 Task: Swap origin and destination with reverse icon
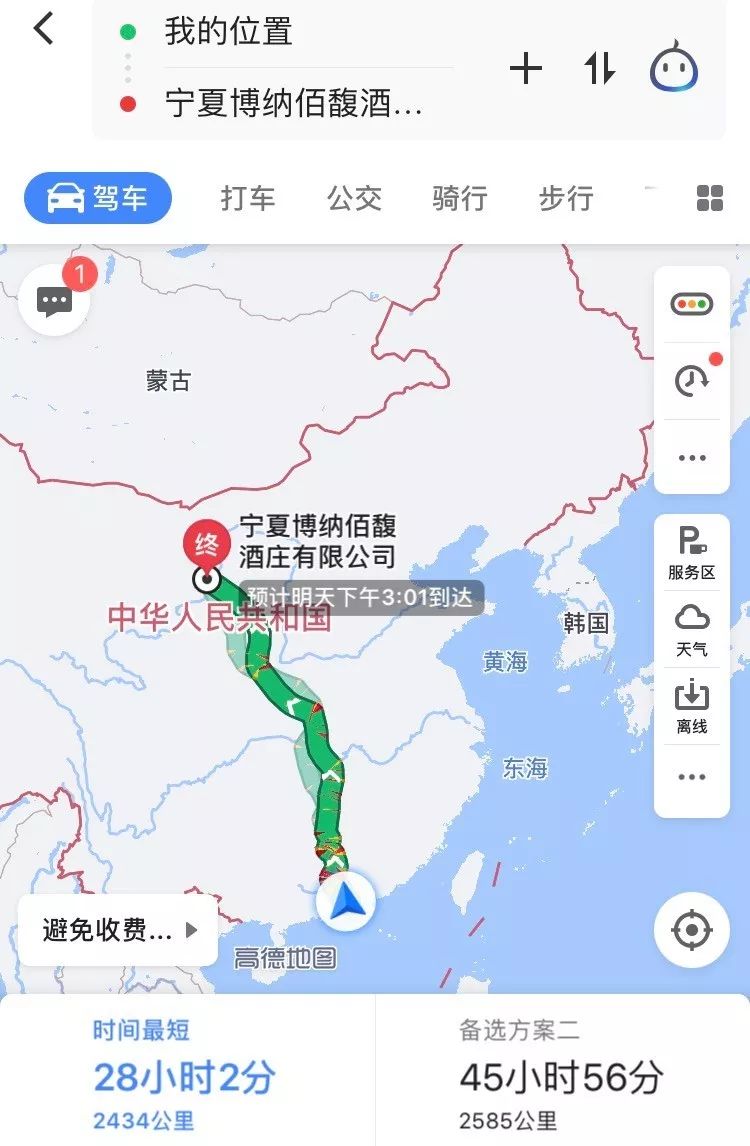598,66
